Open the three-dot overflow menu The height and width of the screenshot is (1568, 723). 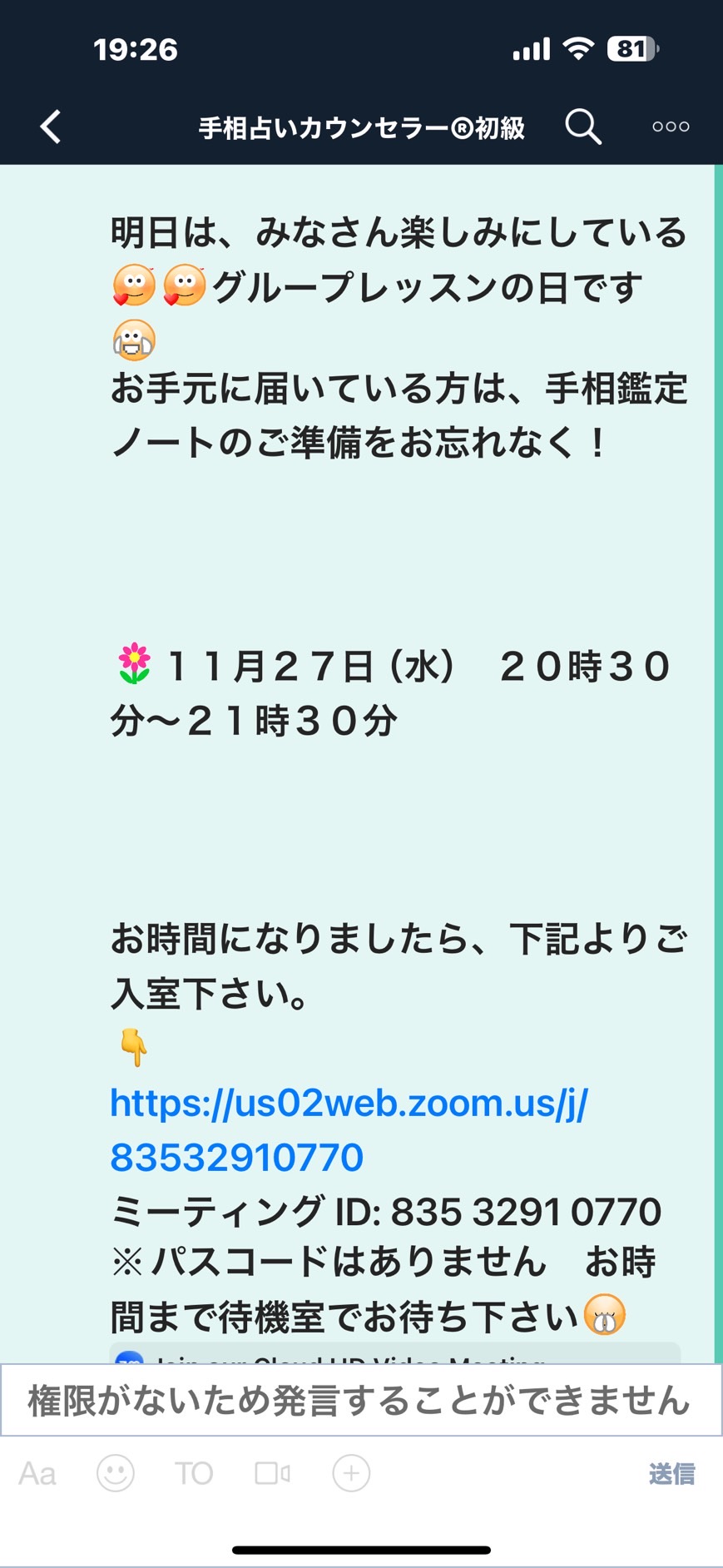point(671,127)
